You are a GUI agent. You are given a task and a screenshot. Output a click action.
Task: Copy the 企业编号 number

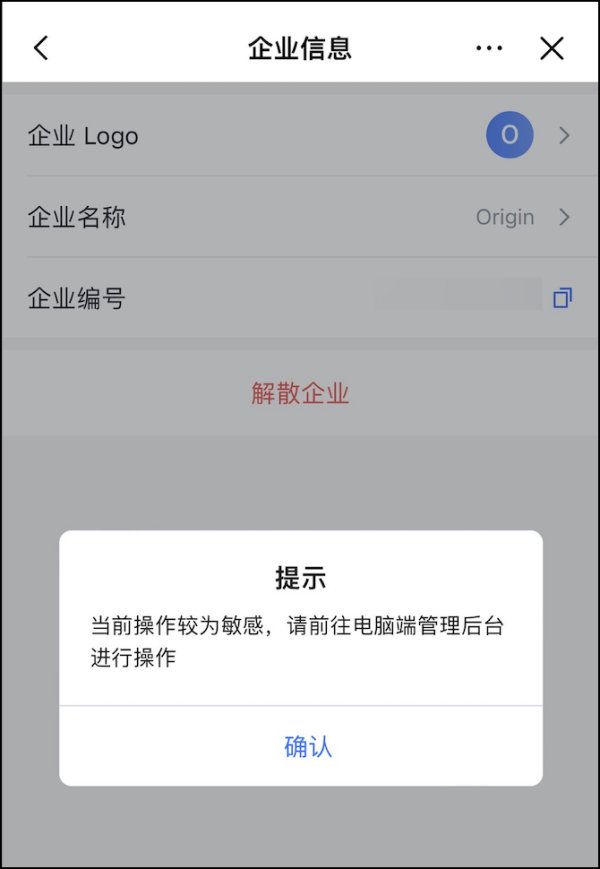(x=562, y=298)
